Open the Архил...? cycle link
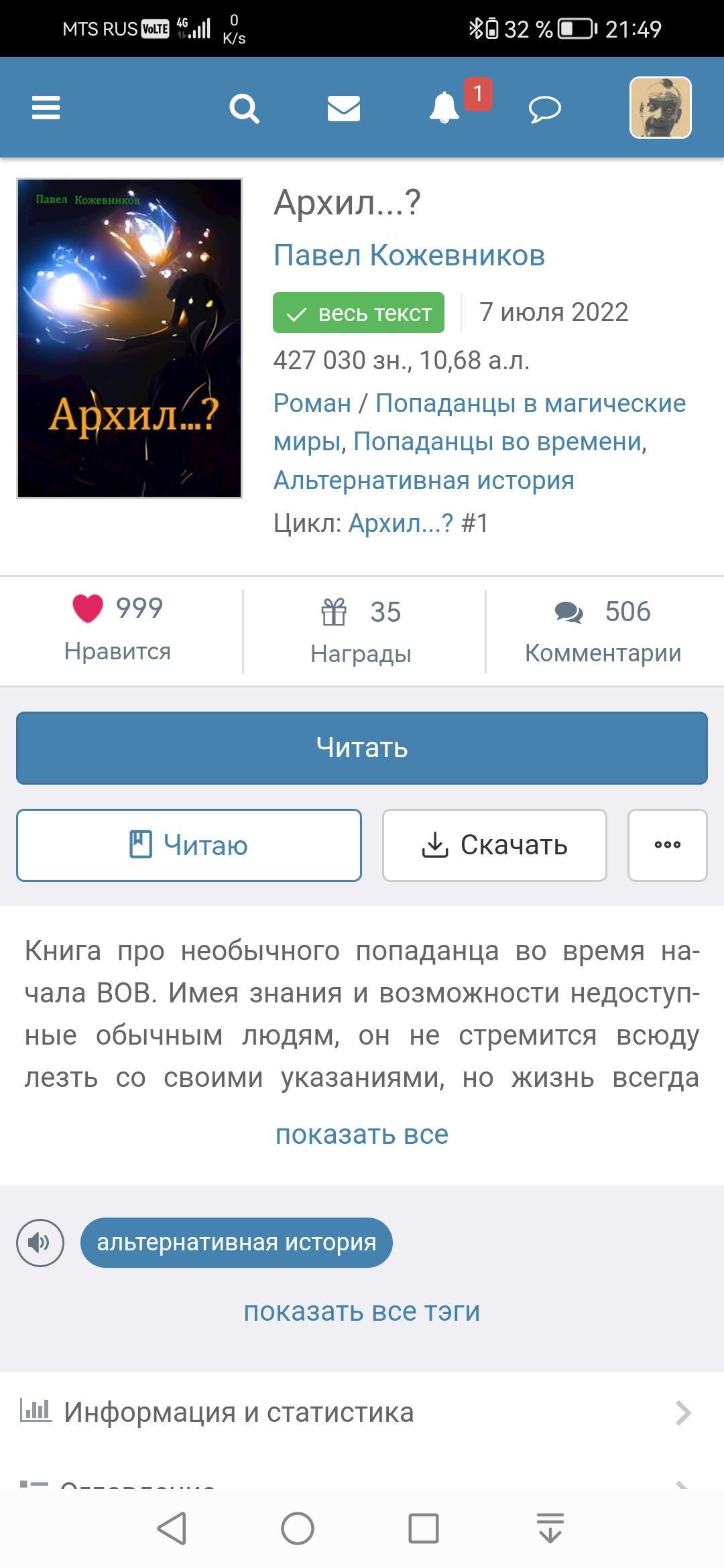 (401, 523)
